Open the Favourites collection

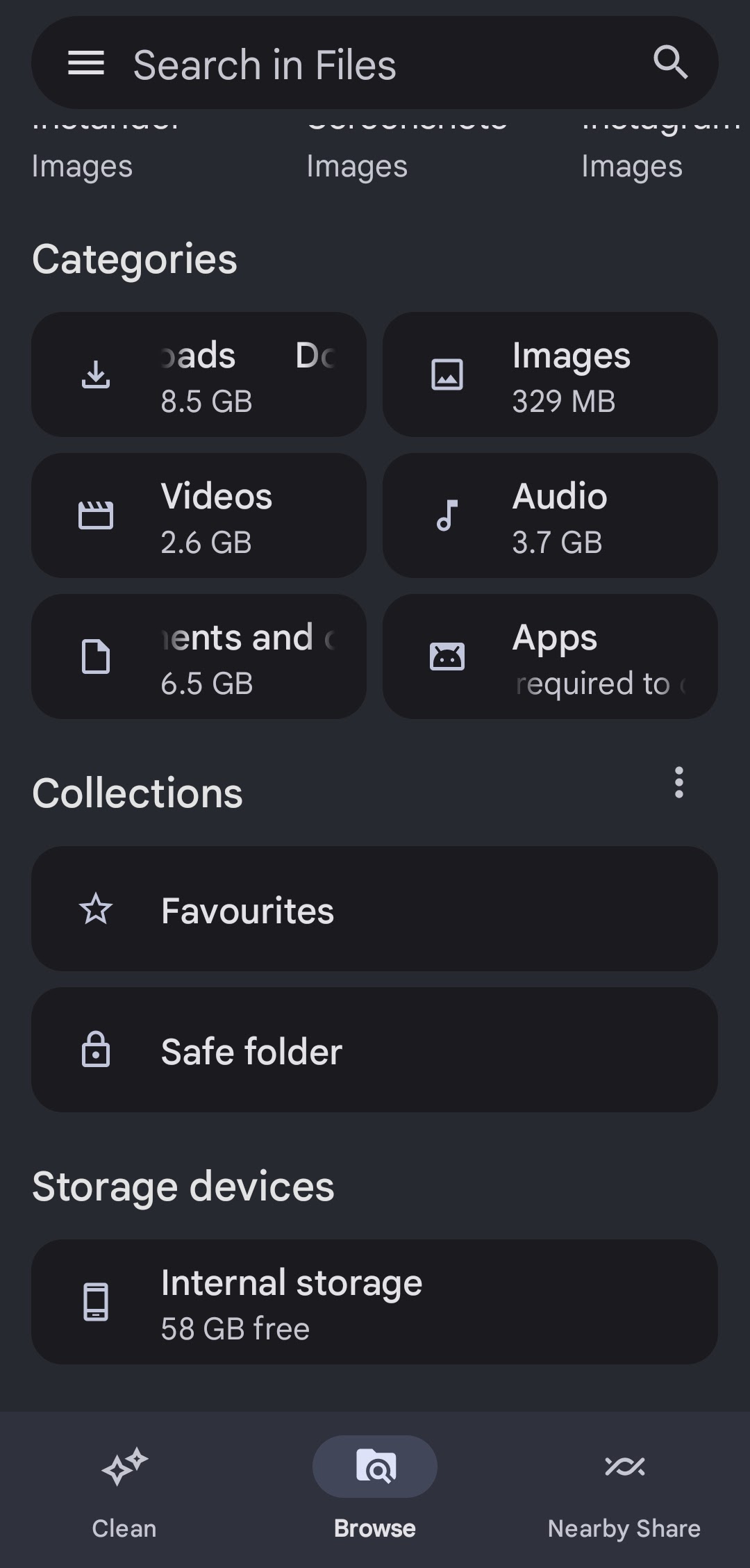pos(374,909)
